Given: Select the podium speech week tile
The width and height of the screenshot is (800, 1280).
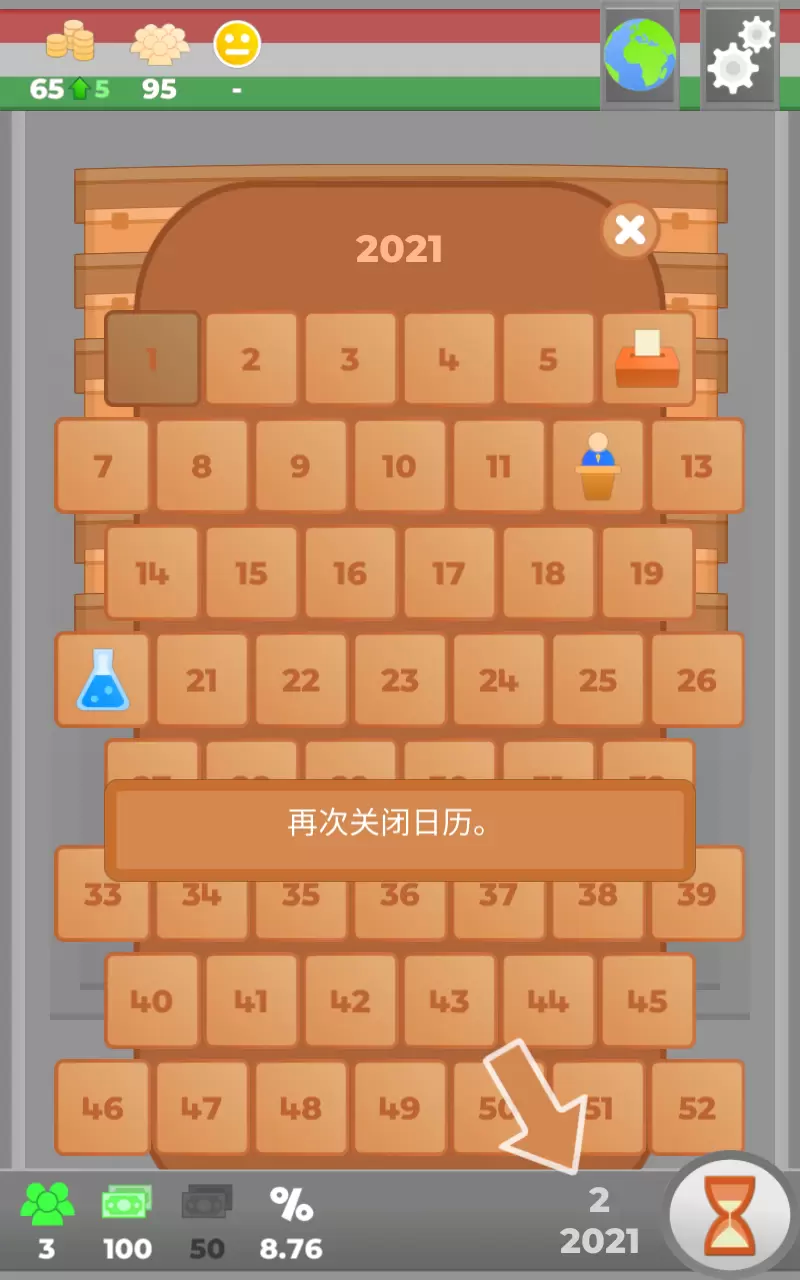Looking at the screenshot, I should point(598,466).
